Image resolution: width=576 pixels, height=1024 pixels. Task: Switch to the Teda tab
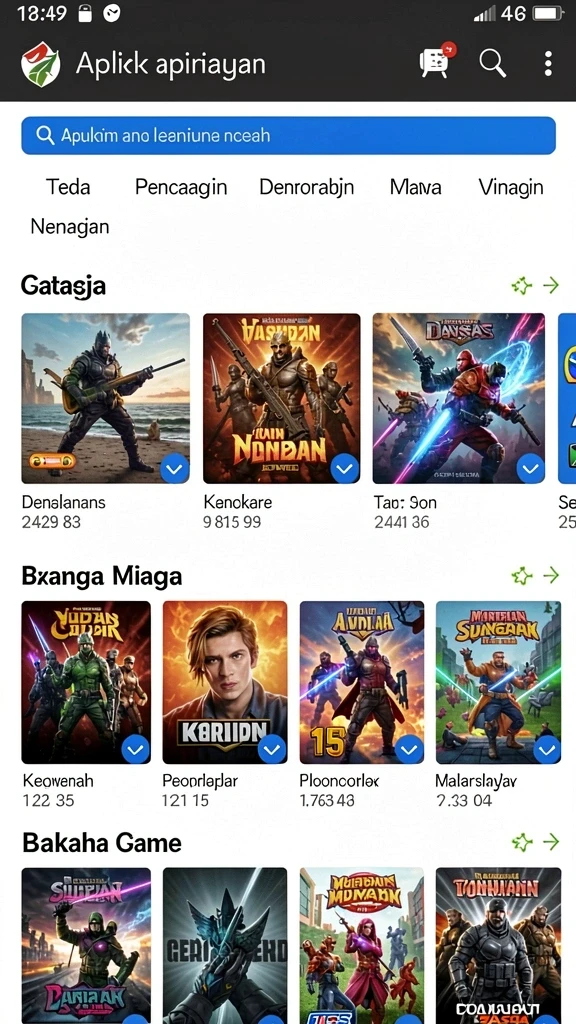(x=68, y=187)
